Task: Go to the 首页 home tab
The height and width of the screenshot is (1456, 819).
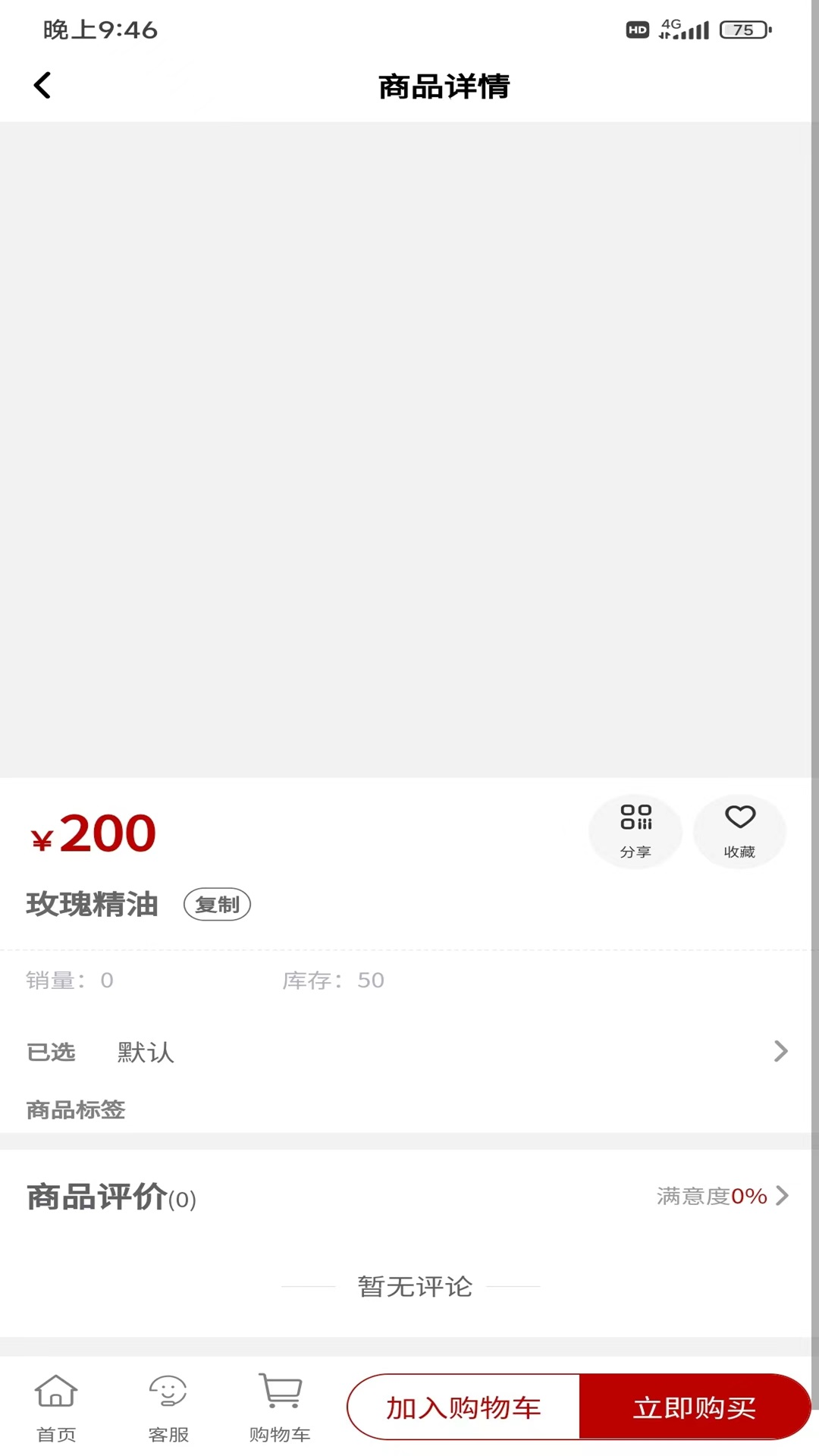Action: tap(56, 1408)
